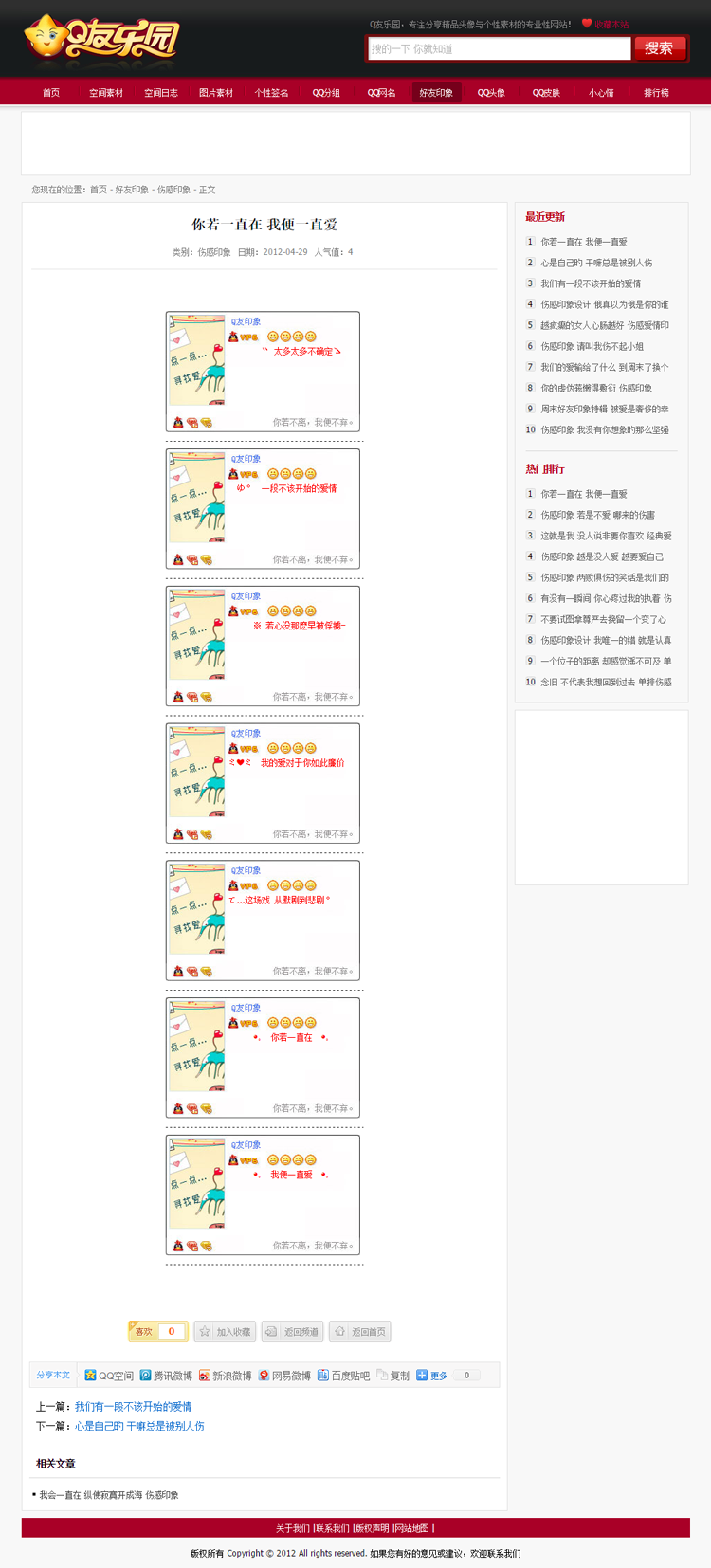Switch to QQ头像 section
The width and height of the screenshot is (711, 1568).
pos(491,93)
